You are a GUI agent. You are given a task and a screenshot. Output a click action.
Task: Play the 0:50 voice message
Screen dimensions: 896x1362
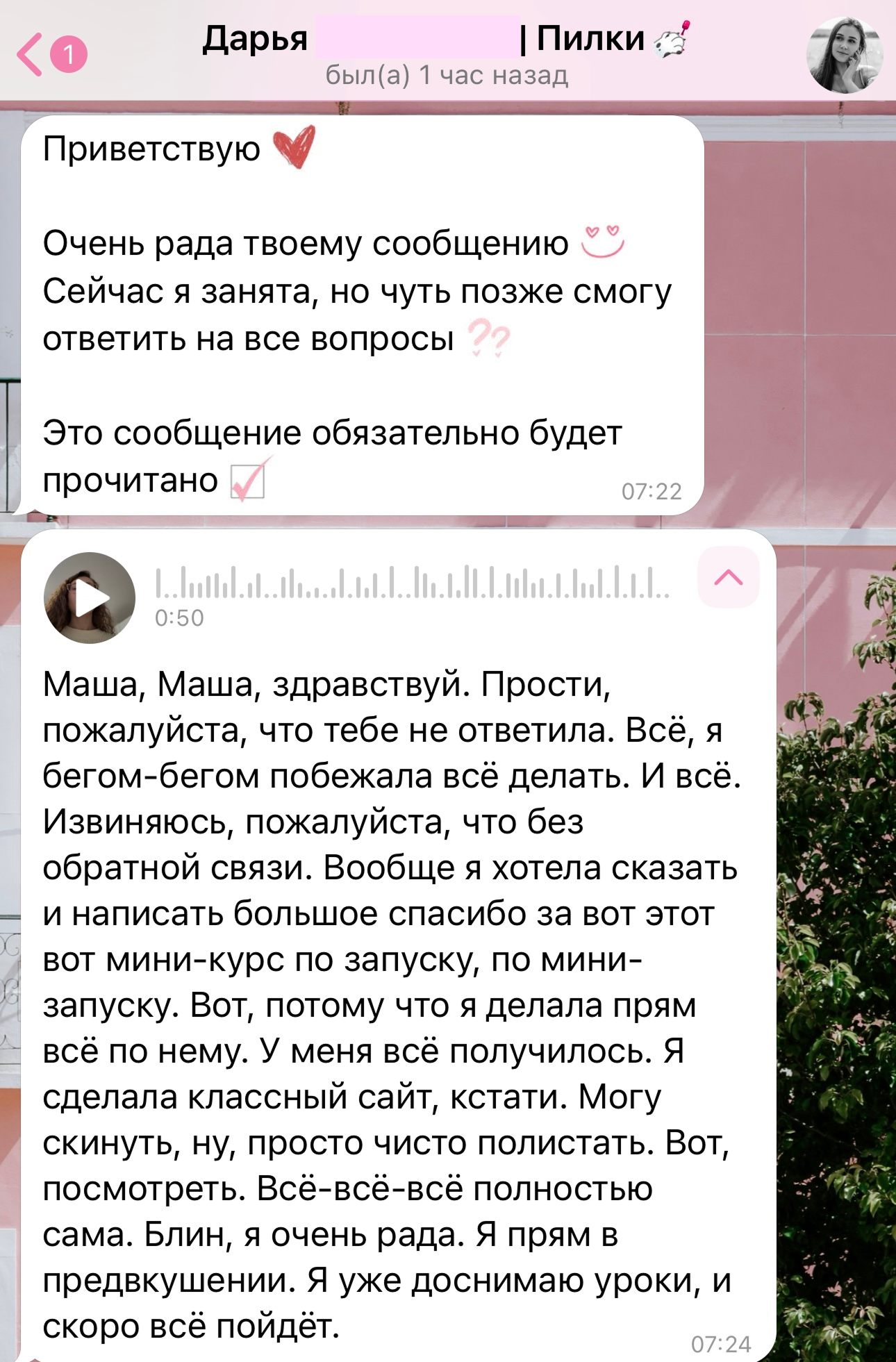pos(90,599)
